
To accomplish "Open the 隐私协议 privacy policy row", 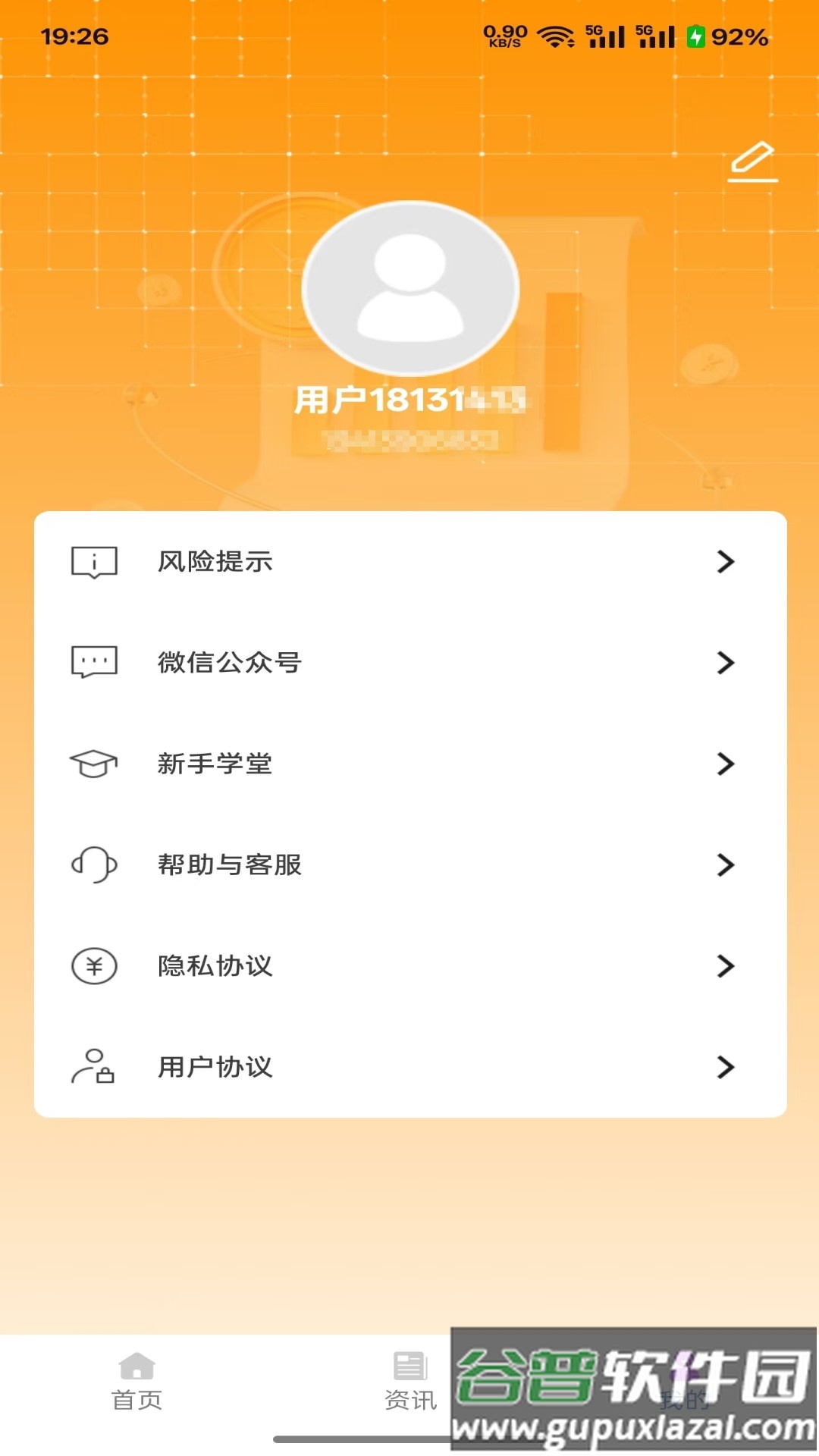I will pos(303,966).
